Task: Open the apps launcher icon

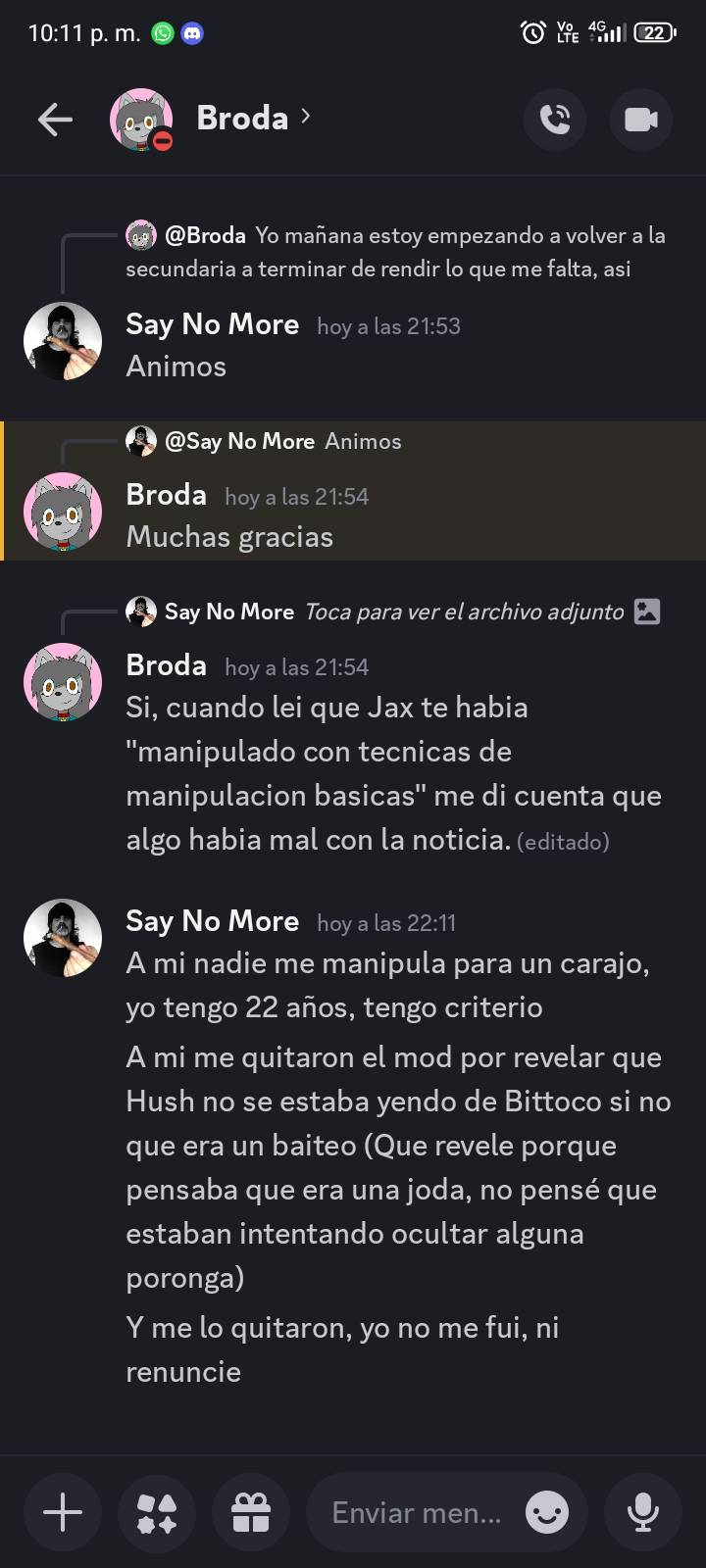Action: pos(157,1511)
